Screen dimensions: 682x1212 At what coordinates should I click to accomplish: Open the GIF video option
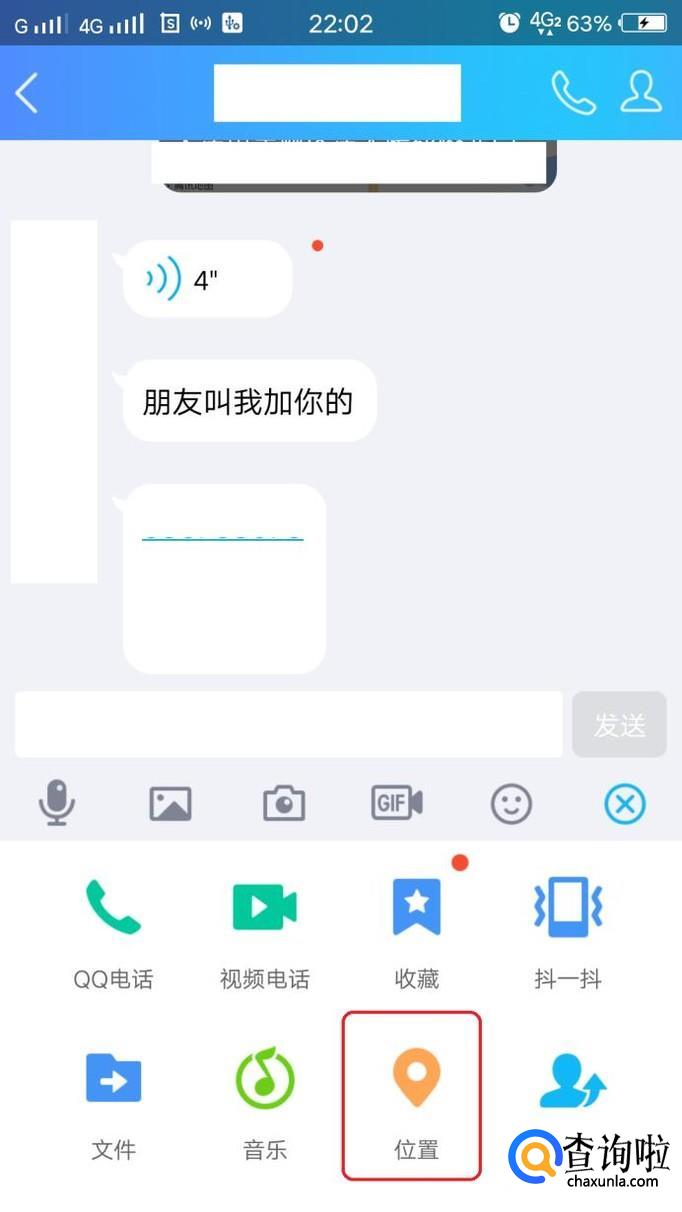(397, 803)
